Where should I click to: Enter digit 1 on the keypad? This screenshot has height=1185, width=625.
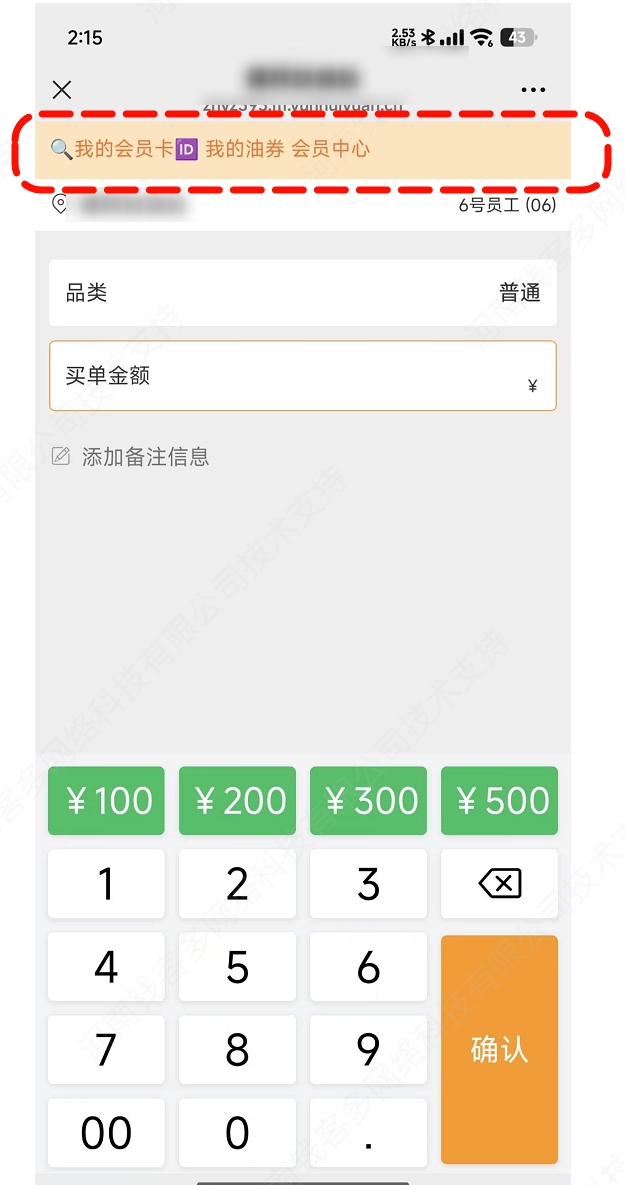[107, 884]
